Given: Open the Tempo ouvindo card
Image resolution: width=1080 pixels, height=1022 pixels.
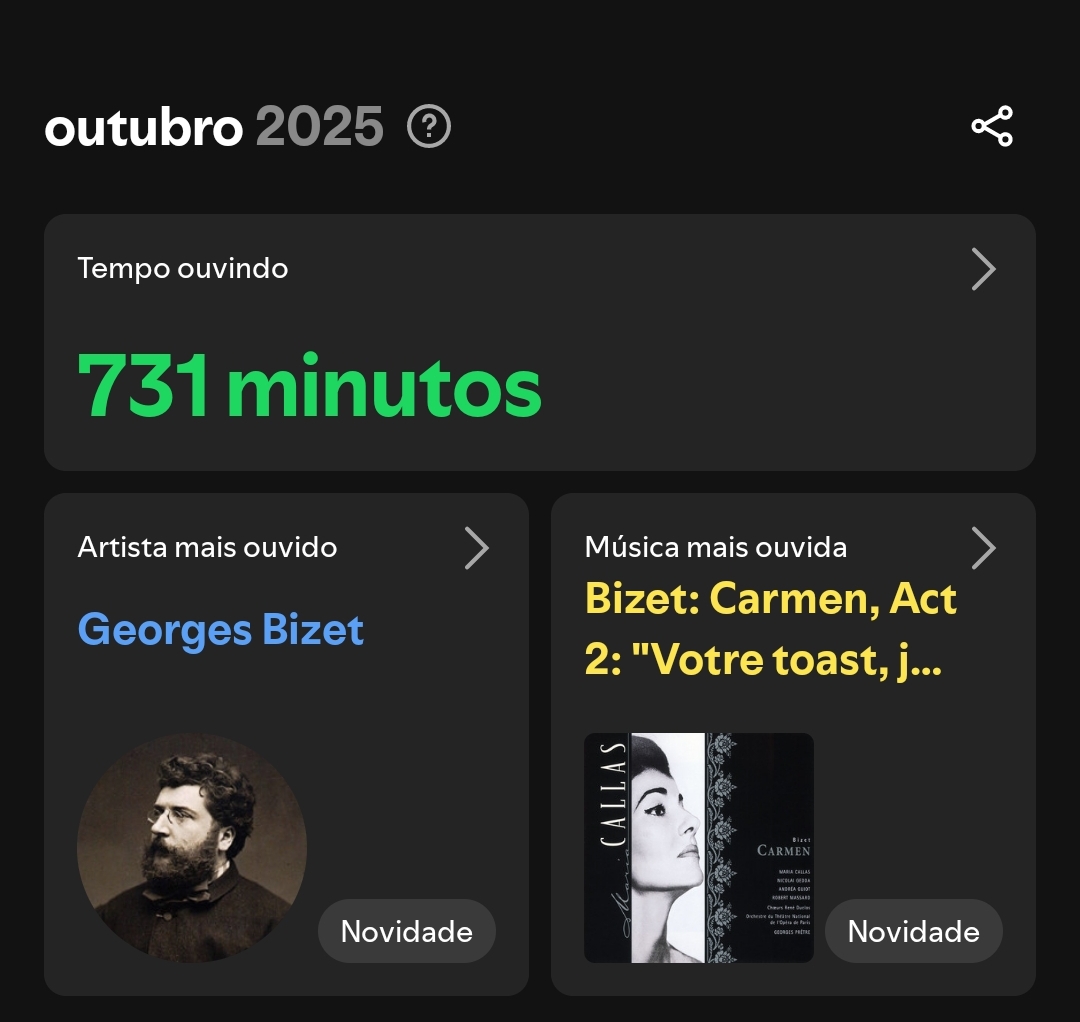Looking at the screenshot, I should click(x=539, y=342).
